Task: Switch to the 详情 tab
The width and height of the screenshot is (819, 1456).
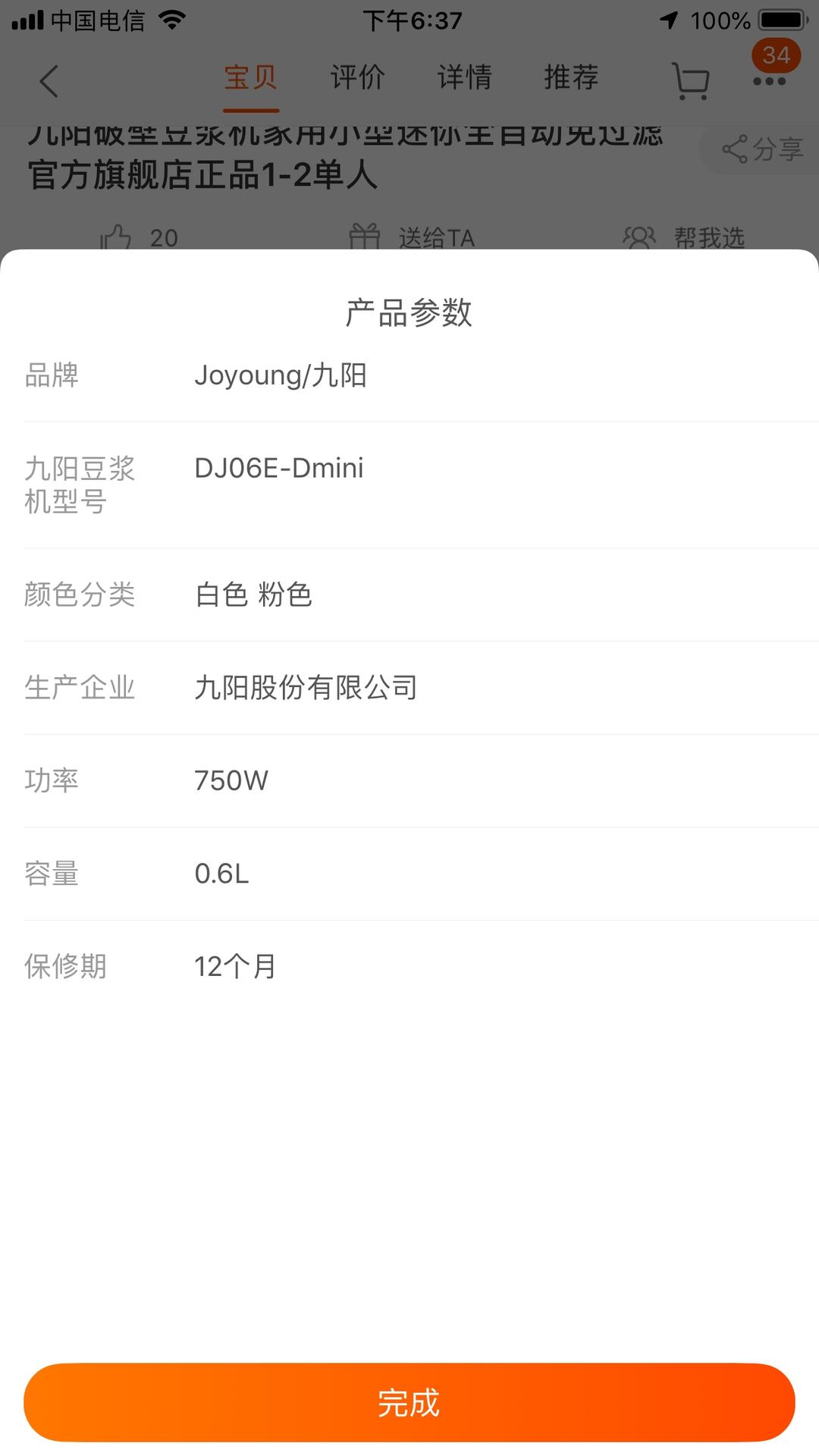Action: click(464, 77)
